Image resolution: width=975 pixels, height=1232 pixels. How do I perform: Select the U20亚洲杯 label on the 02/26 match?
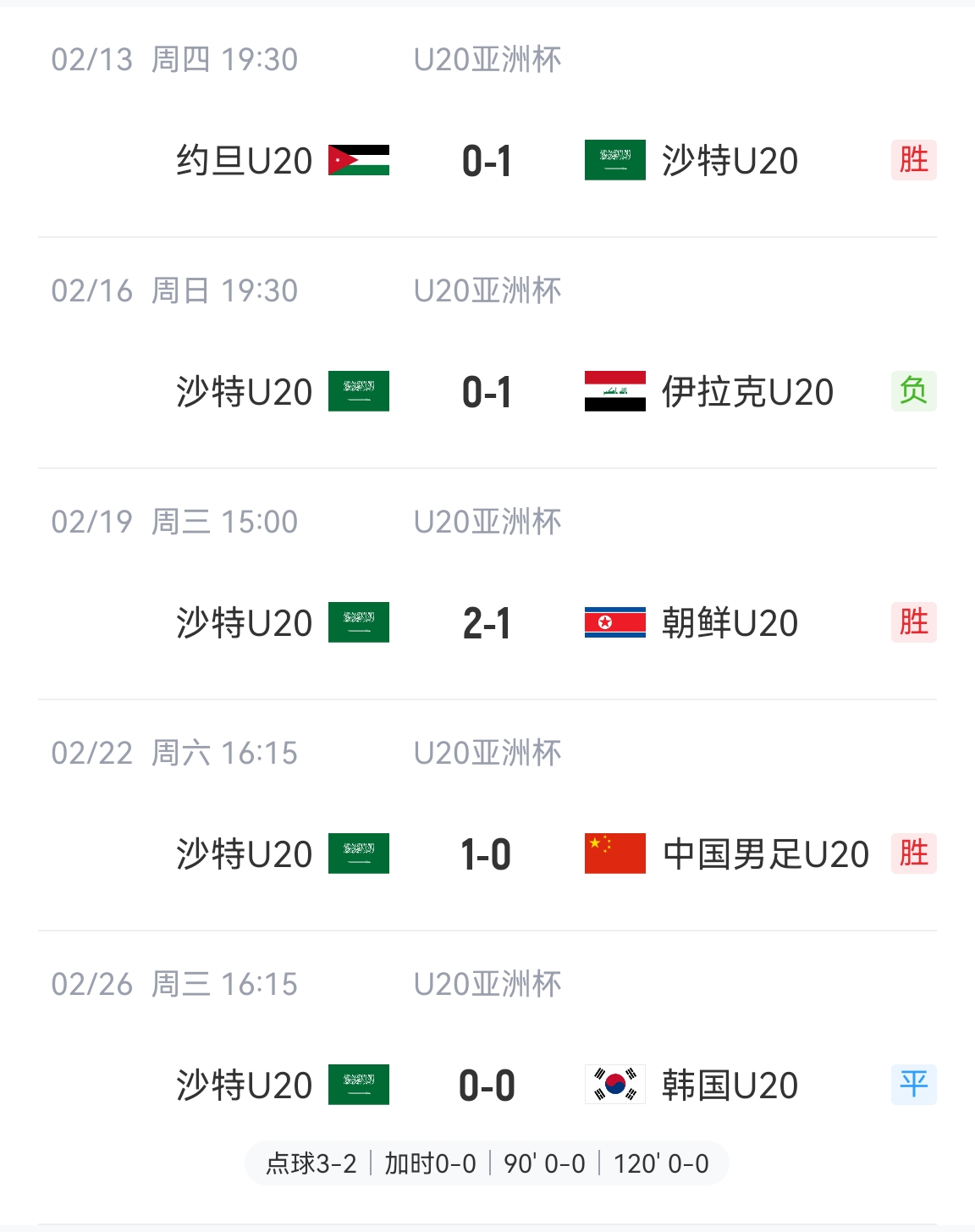[x=487, y=983]
